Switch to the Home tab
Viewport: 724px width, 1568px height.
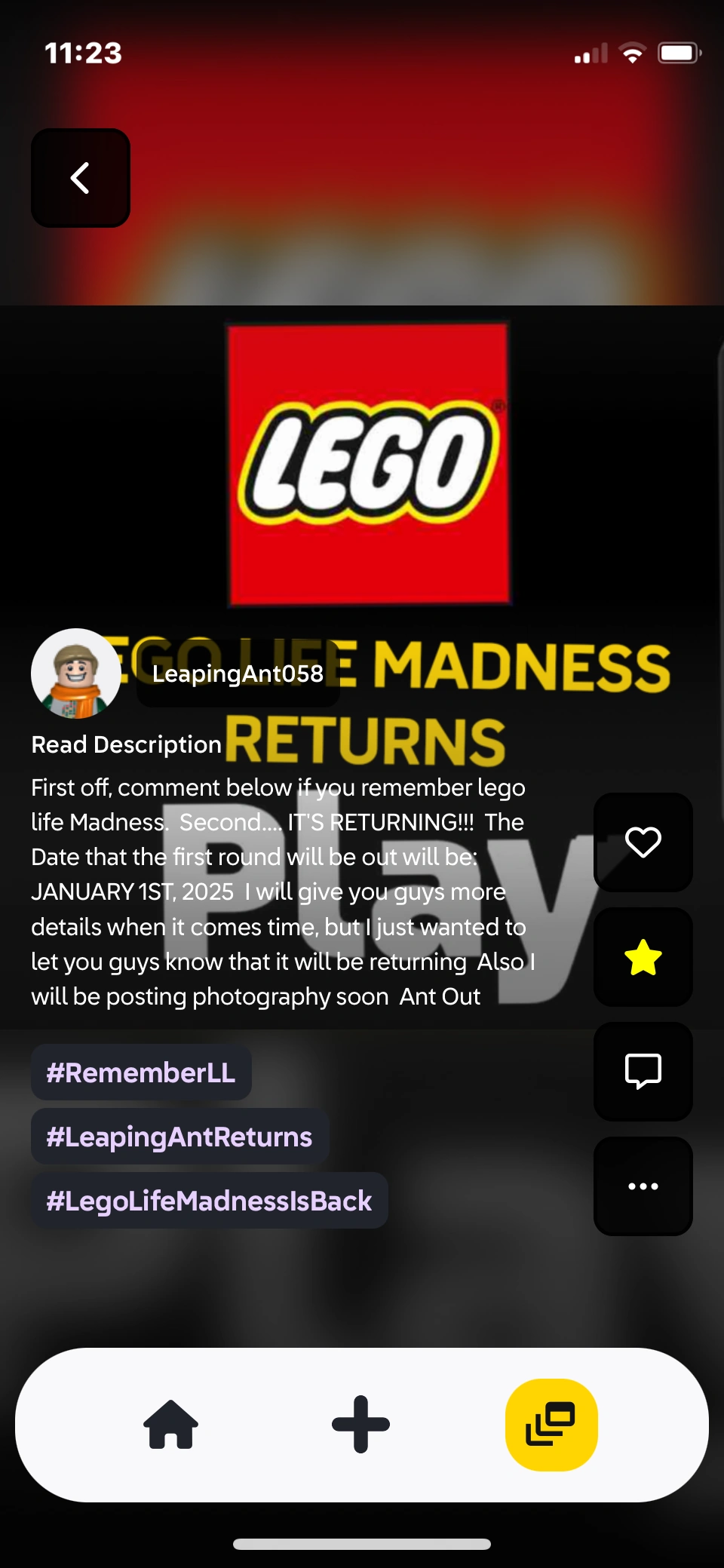pyautogui.click(x=170, y=1425)
